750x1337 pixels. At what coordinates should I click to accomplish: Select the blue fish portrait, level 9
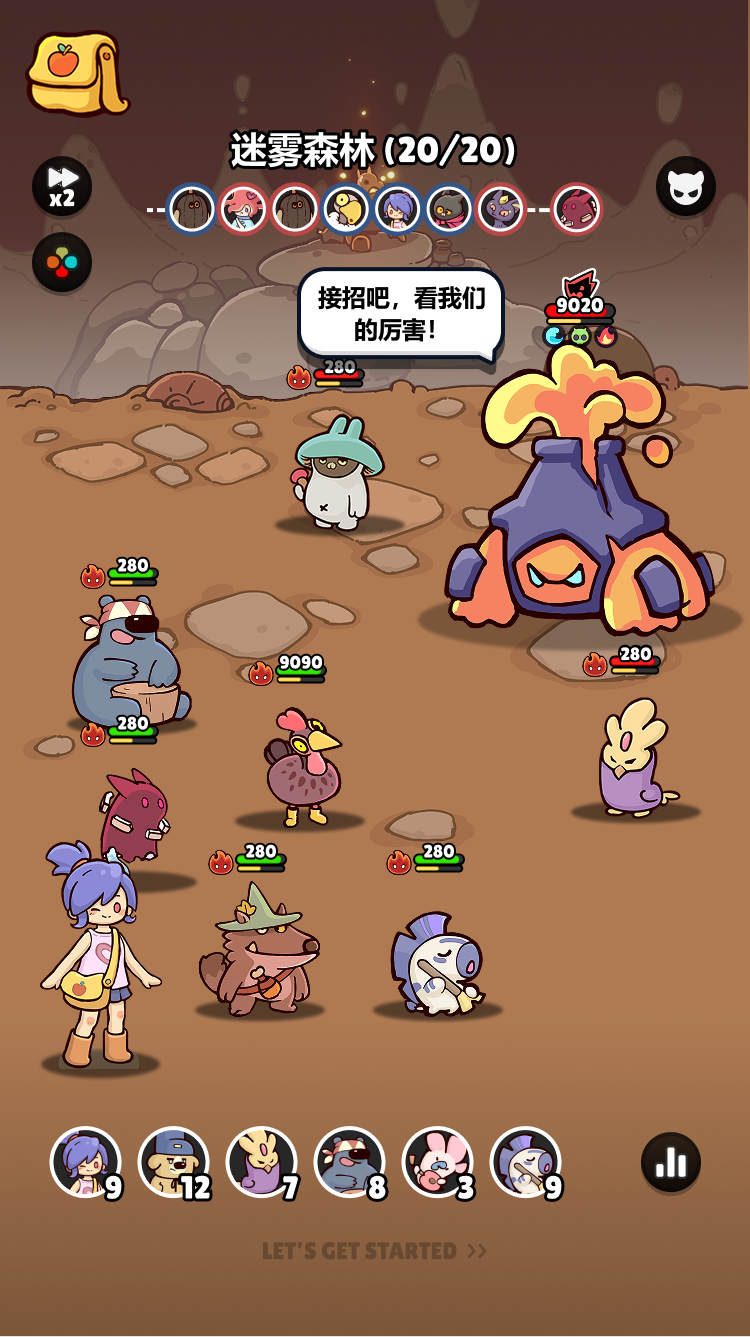pos(526,1162)
